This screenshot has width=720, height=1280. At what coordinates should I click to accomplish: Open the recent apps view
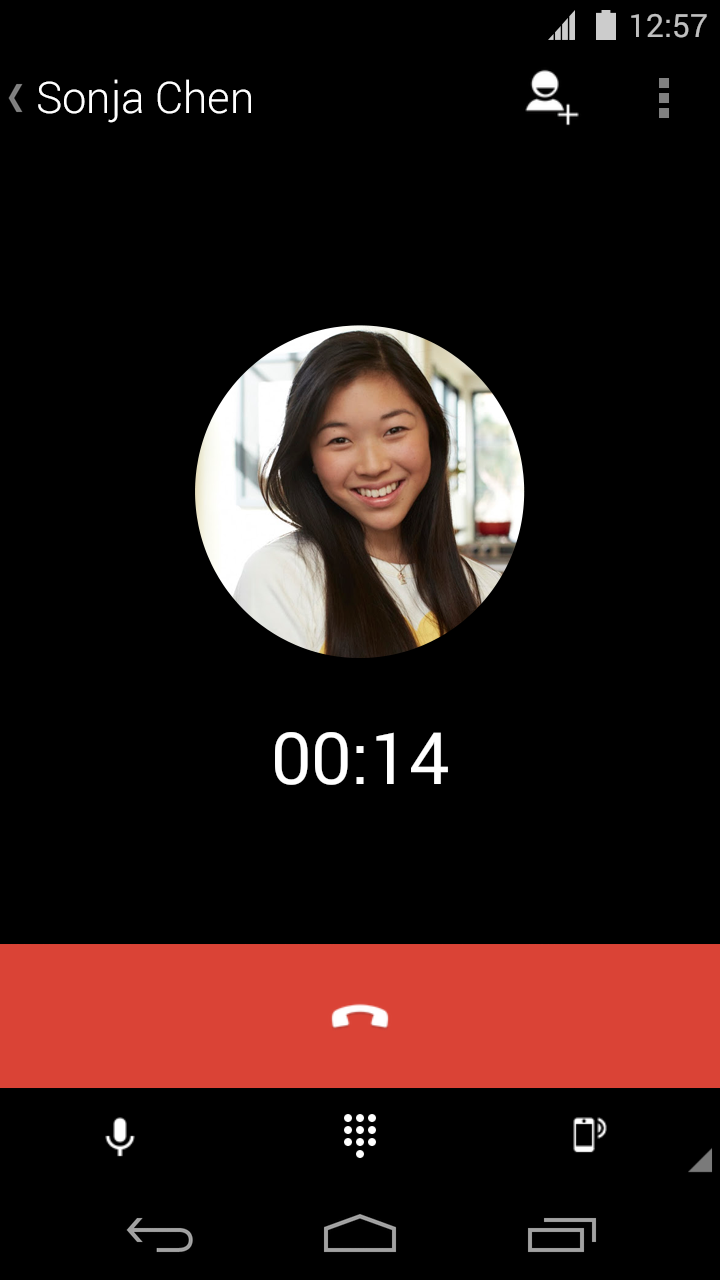(x=562, y=1234)
